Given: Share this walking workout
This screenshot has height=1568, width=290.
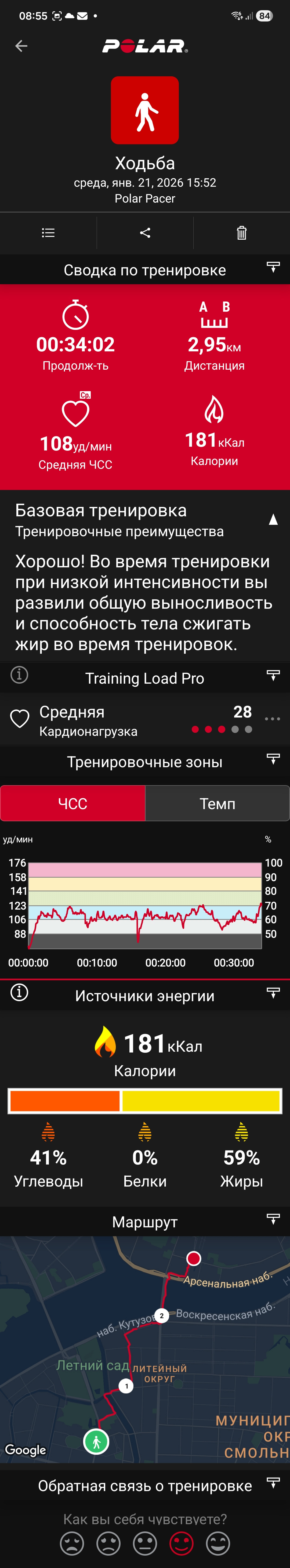Looking at the screenshot, I should tap(145, 233).
